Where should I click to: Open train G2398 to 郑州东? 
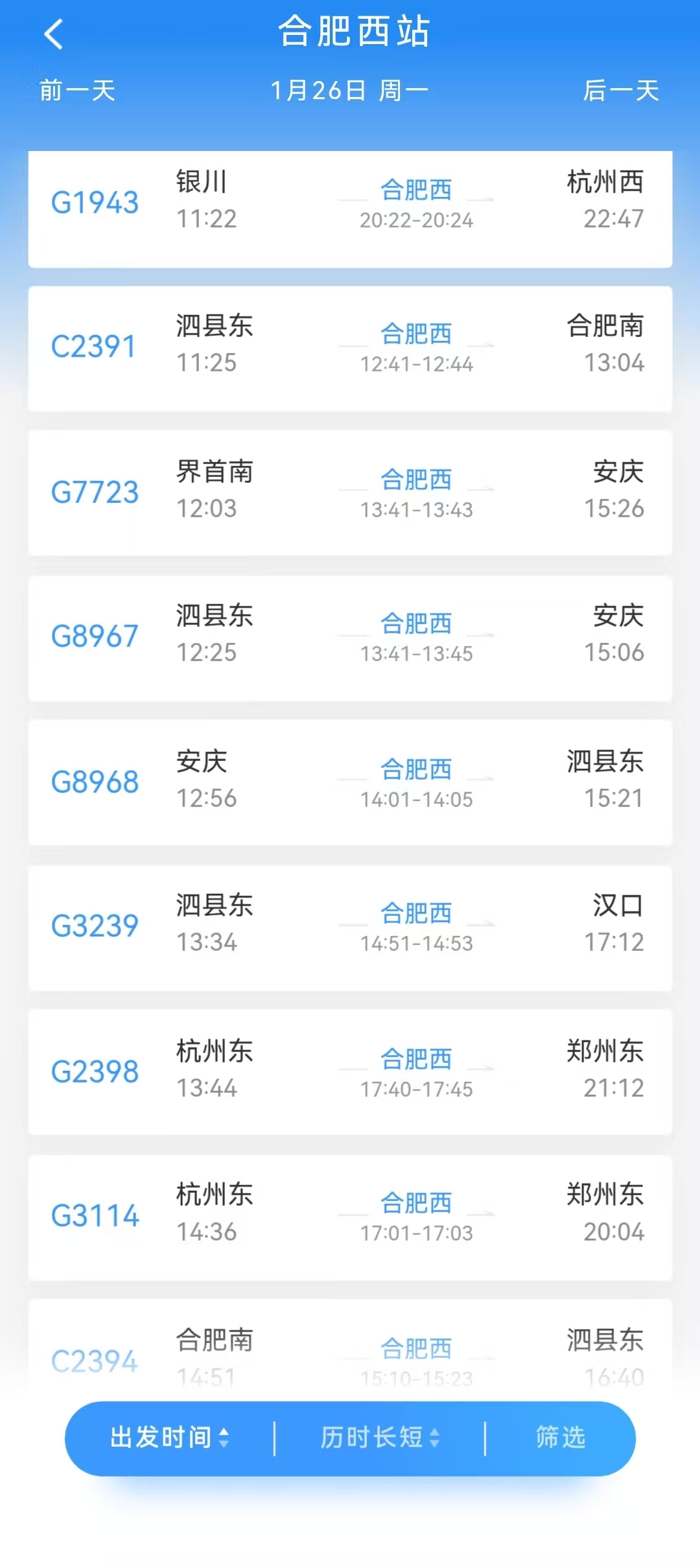(x=350, y=1071)
